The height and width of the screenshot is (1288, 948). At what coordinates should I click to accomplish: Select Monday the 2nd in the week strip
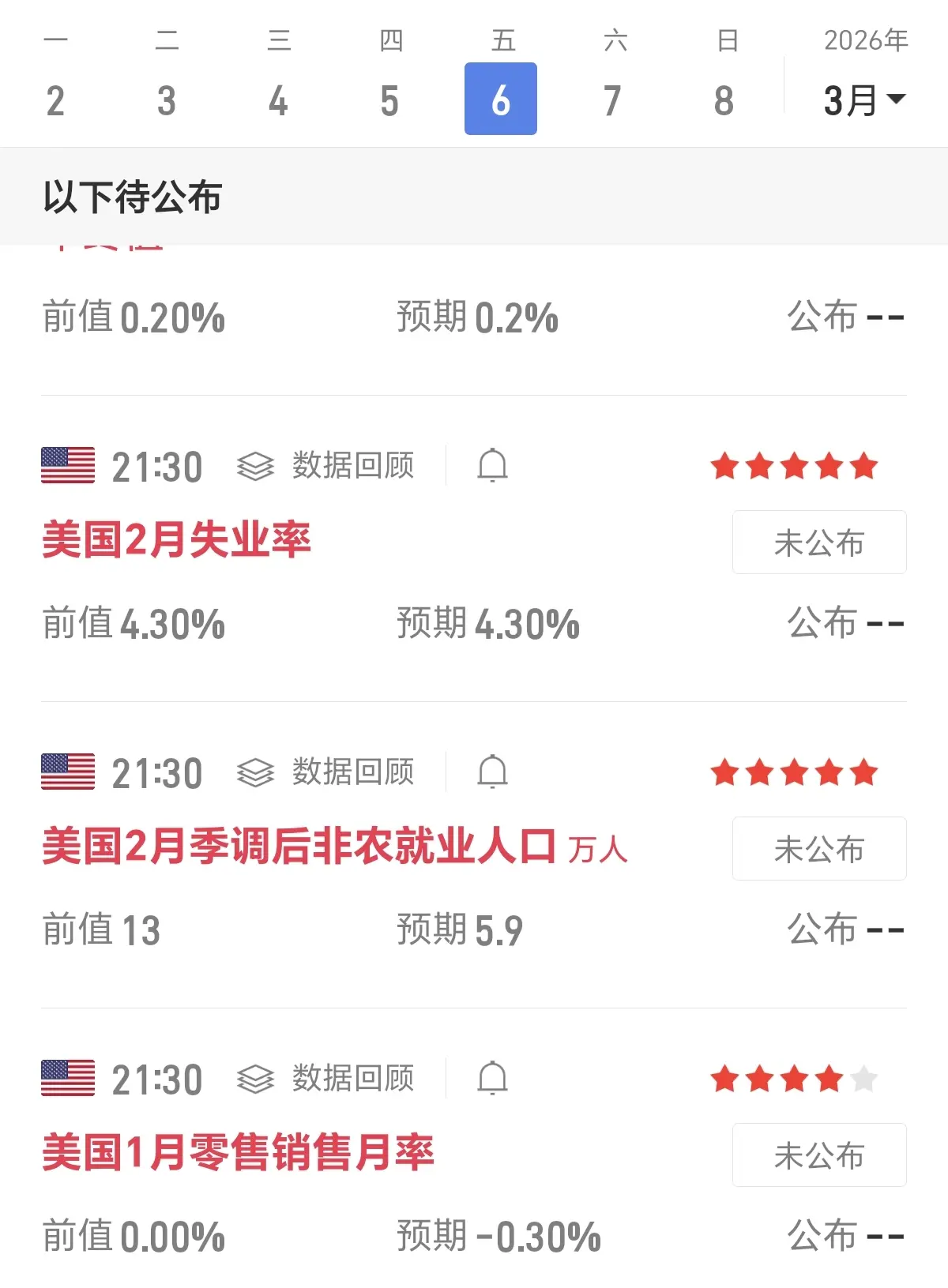pyautogui.click(x=55, y=100)
